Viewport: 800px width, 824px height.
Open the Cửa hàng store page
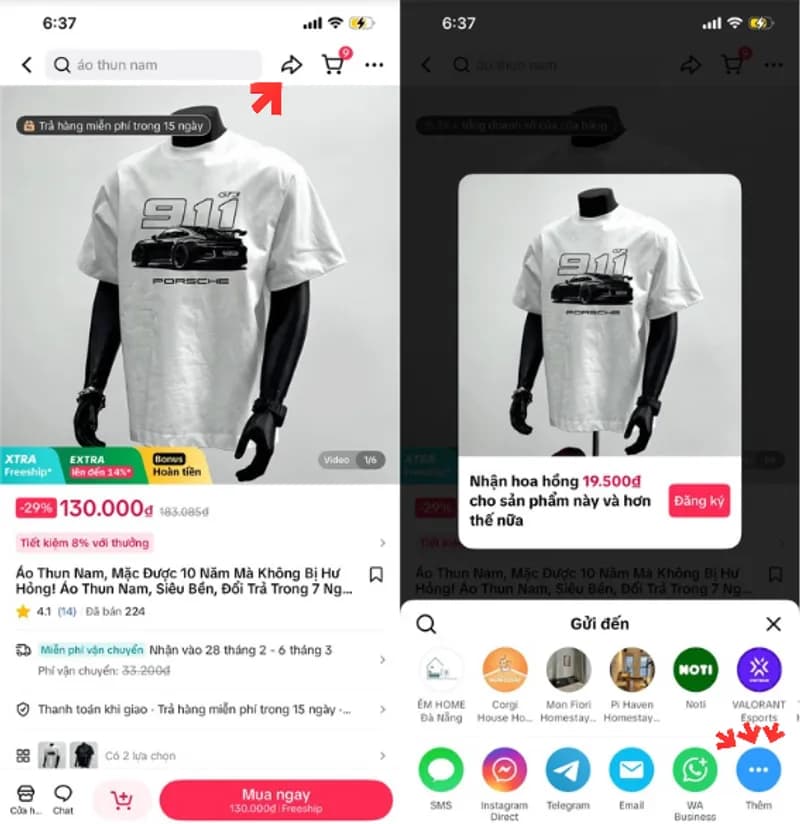pyautogui.click(x=23, y=799)
